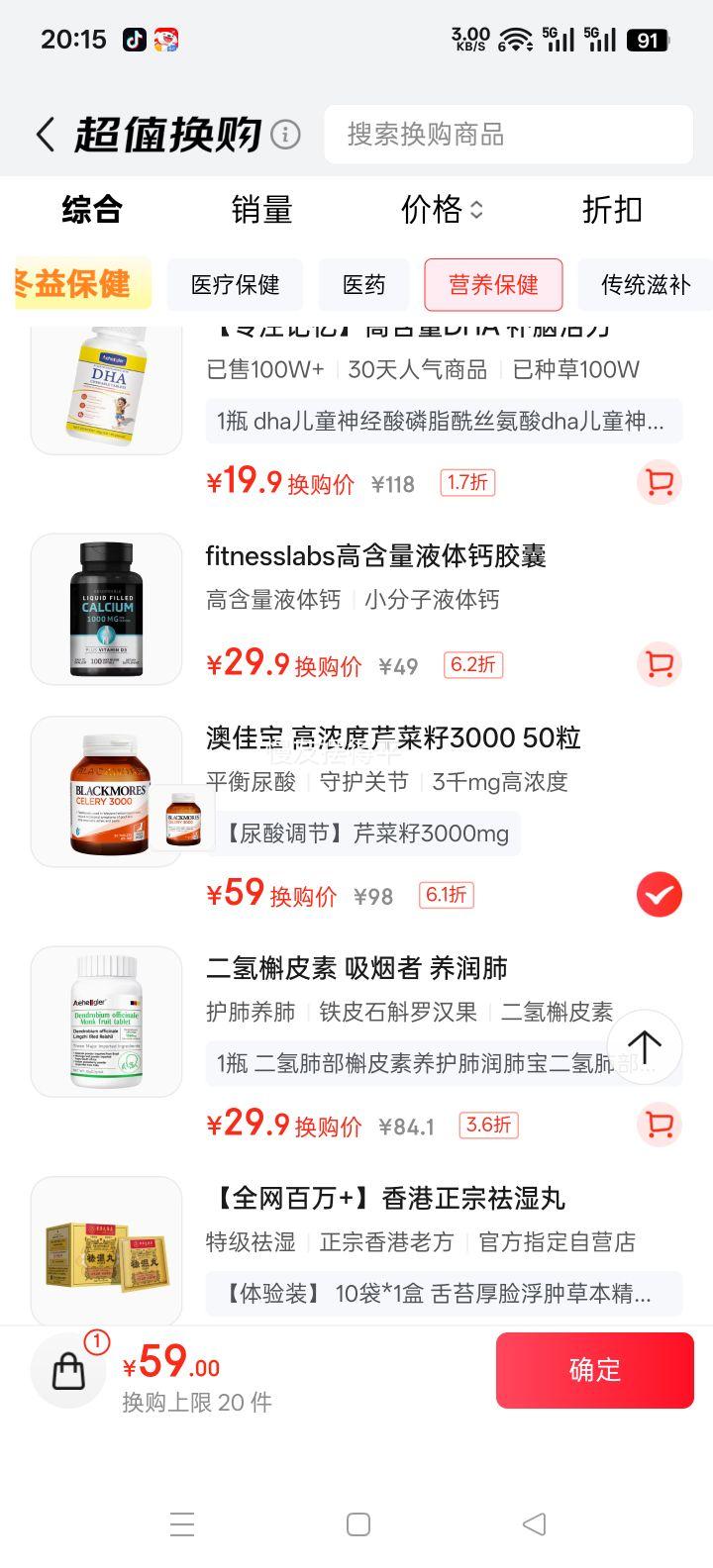Add fitnesslabs液体钙胶囊 to cart
The width and height of the screenshot is (713, 1568).
pyautogui.click(x=659, y=663)
